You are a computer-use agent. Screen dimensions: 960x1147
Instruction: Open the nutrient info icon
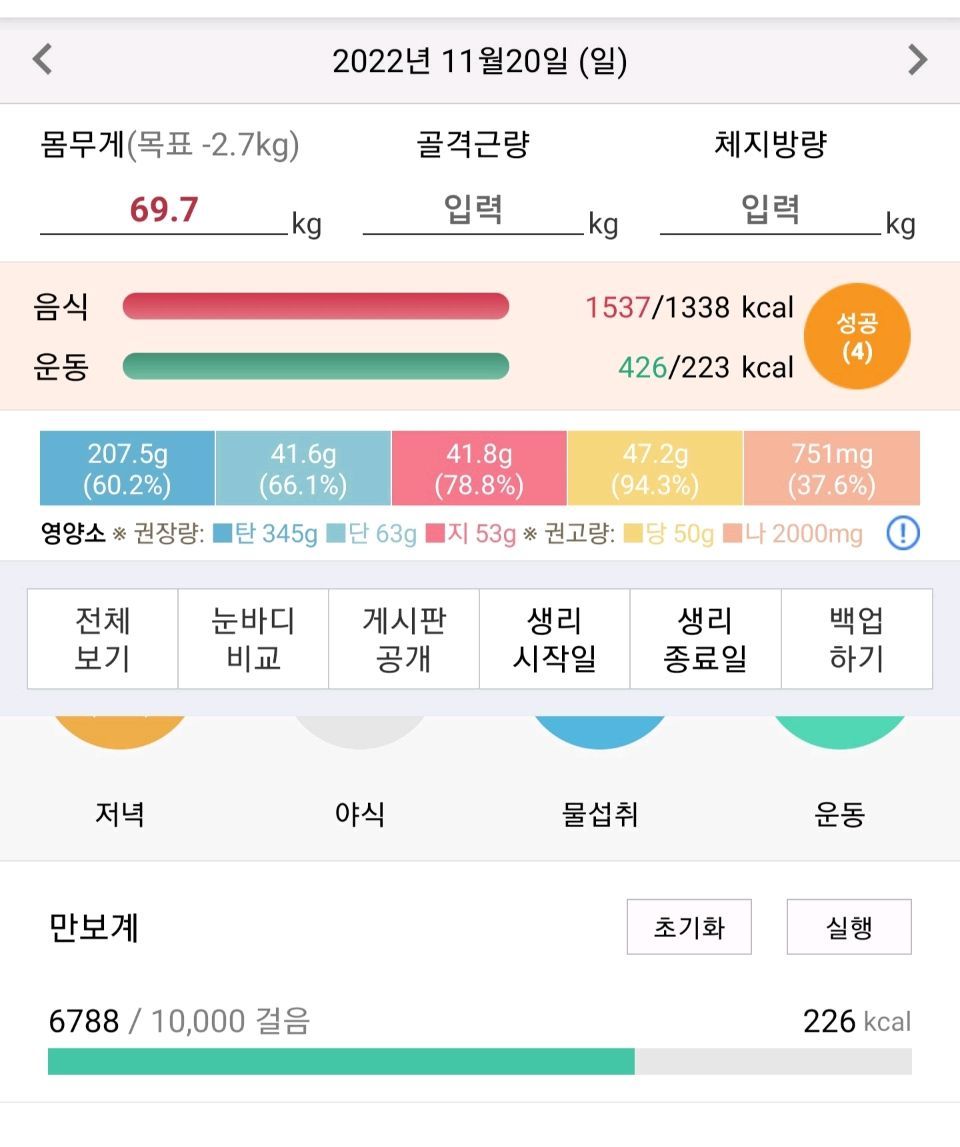pos(902,534)
